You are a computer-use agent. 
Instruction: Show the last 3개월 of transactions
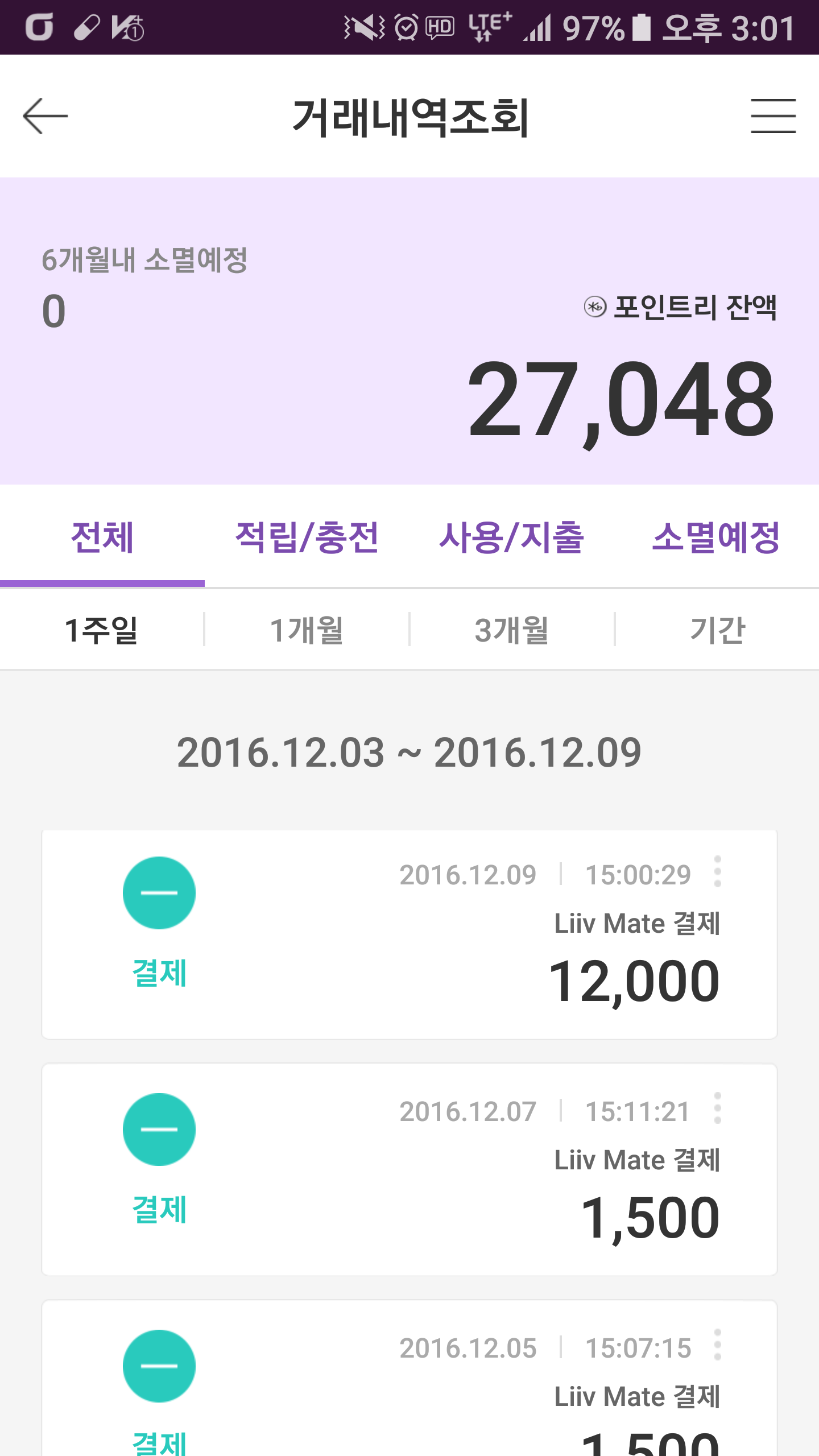(512, 630)
